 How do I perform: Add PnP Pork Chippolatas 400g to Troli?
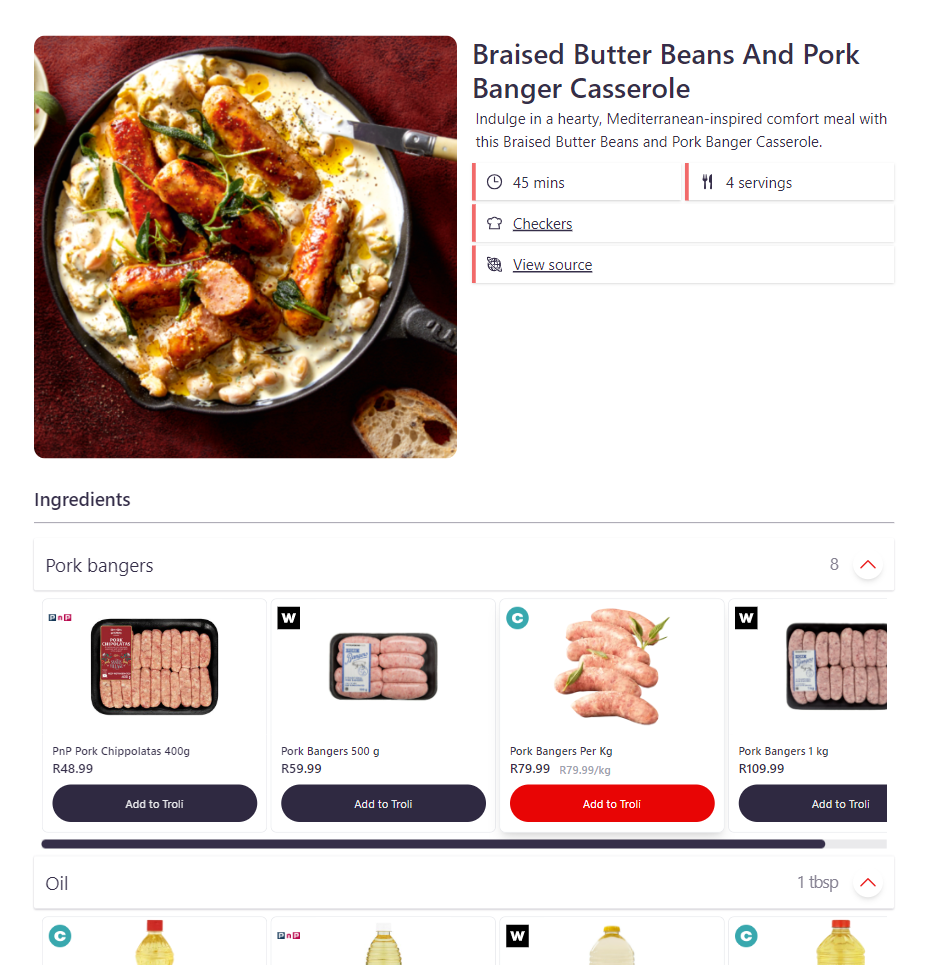click(154, 804)
